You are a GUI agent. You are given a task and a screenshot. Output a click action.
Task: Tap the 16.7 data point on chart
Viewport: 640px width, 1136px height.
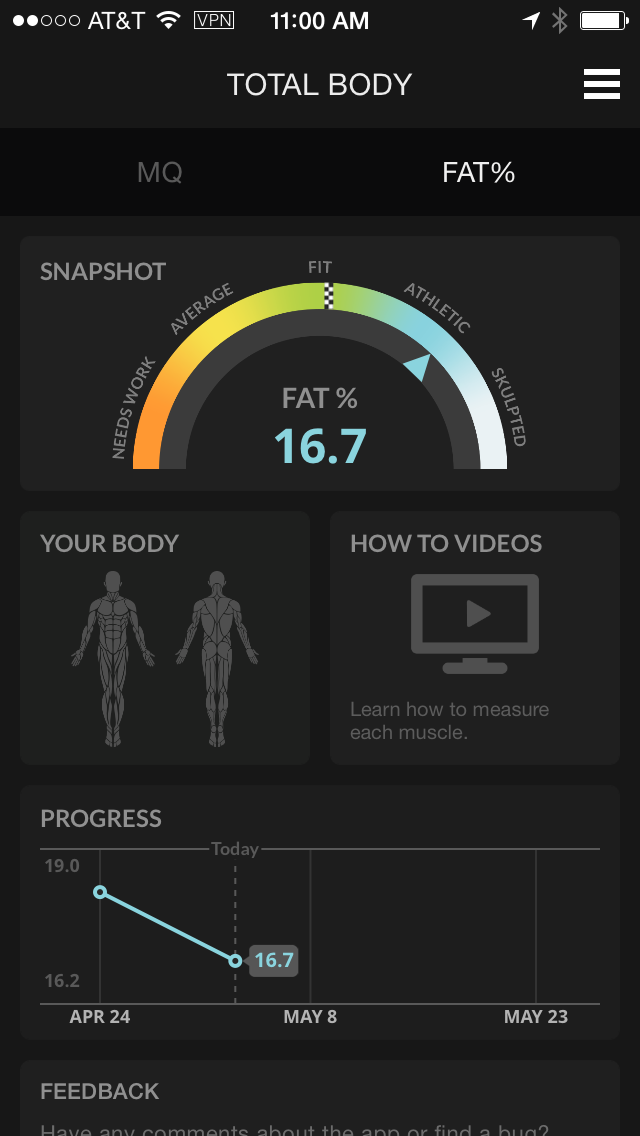235,961
